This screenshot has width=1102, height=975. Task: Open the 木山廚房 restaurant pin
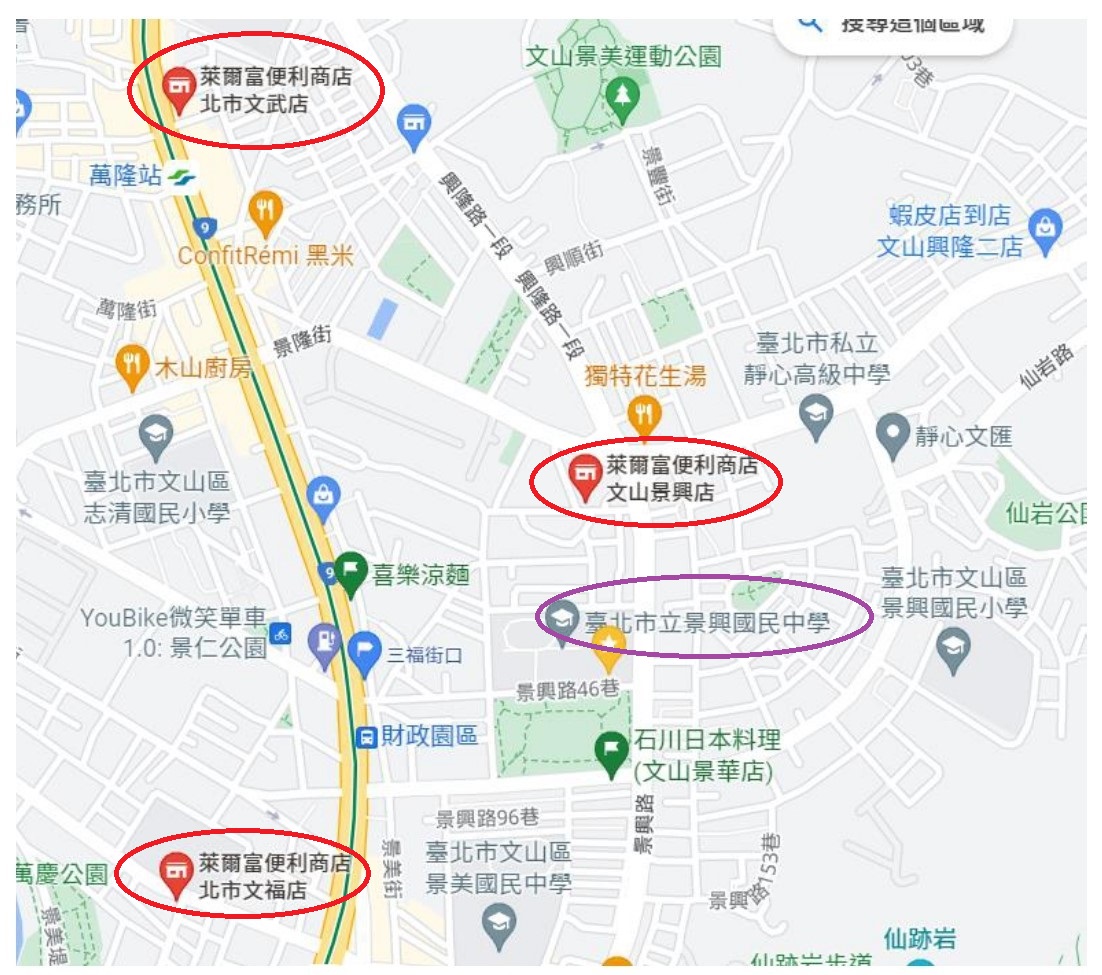click(x=132, y=365)
